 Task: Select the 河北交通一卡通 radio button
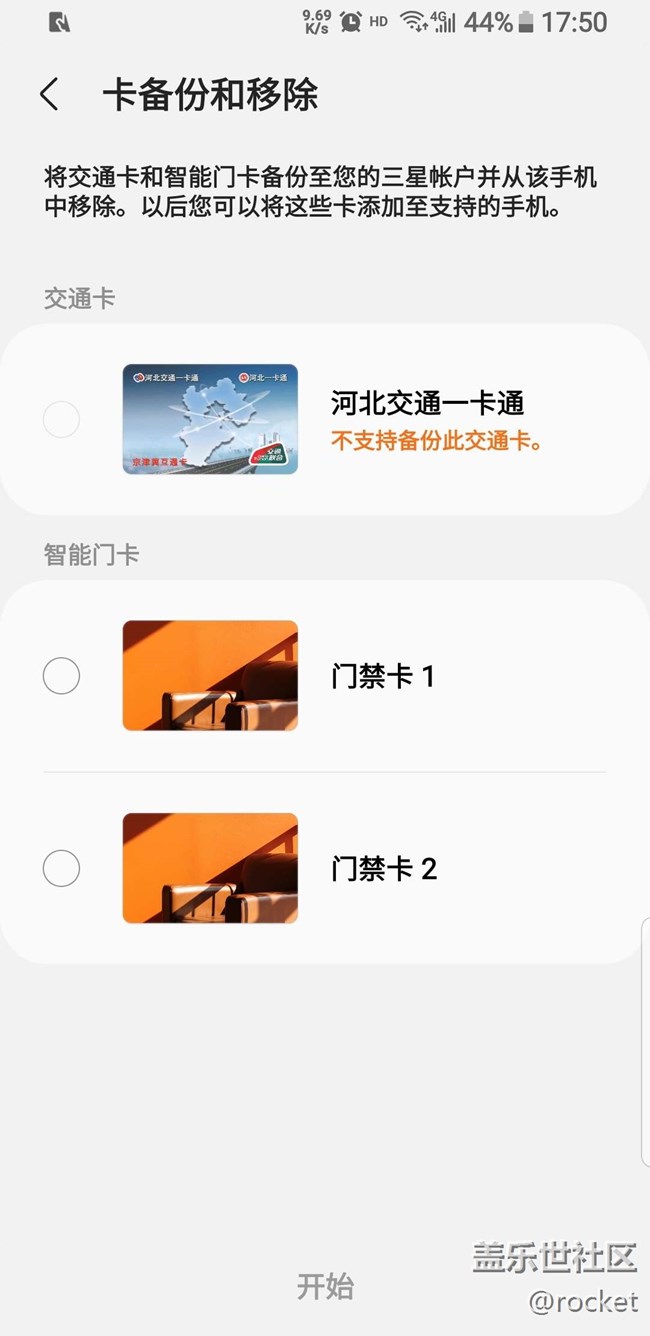pyautogui.click(x=61, y=419)
